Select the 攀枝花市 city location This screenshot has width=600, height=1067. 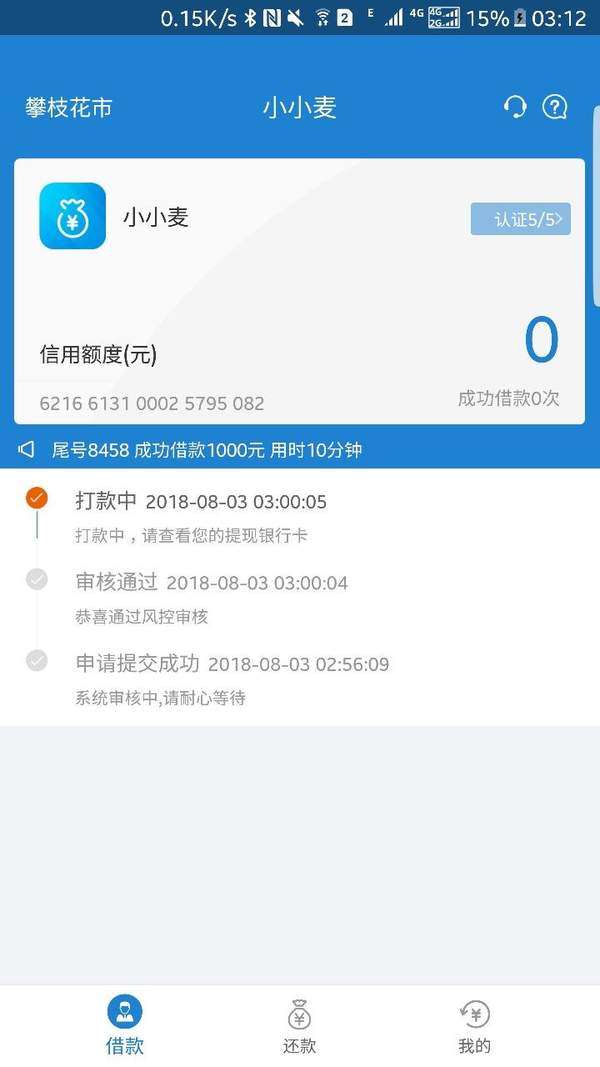69,108
